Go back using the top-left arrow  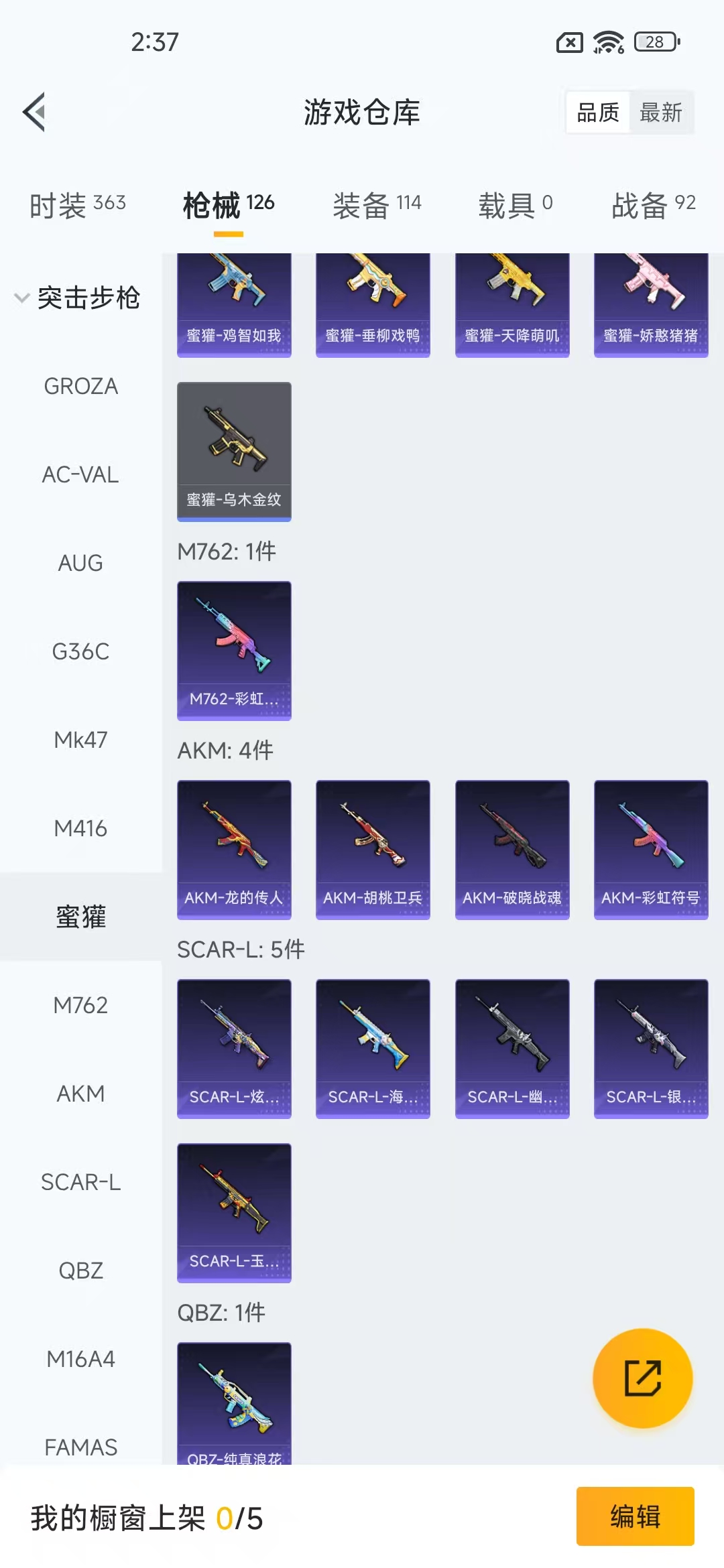(35, 112)
